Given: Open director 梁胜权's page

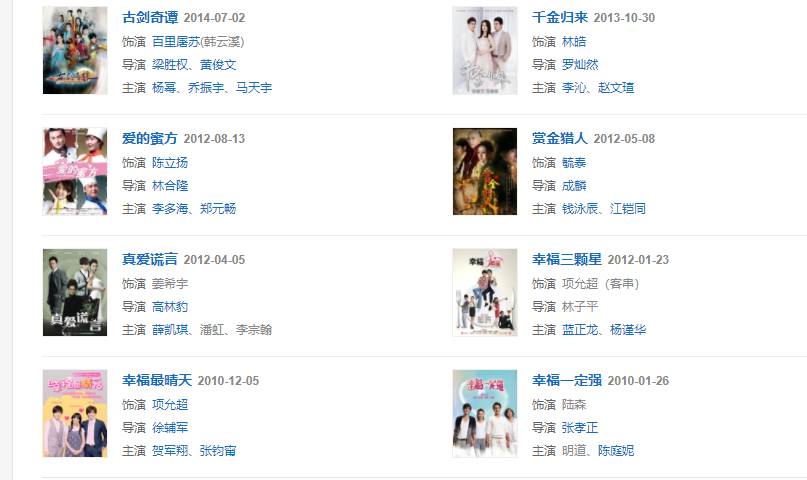Looking at the screenshot, I should (x=170, y=64).
